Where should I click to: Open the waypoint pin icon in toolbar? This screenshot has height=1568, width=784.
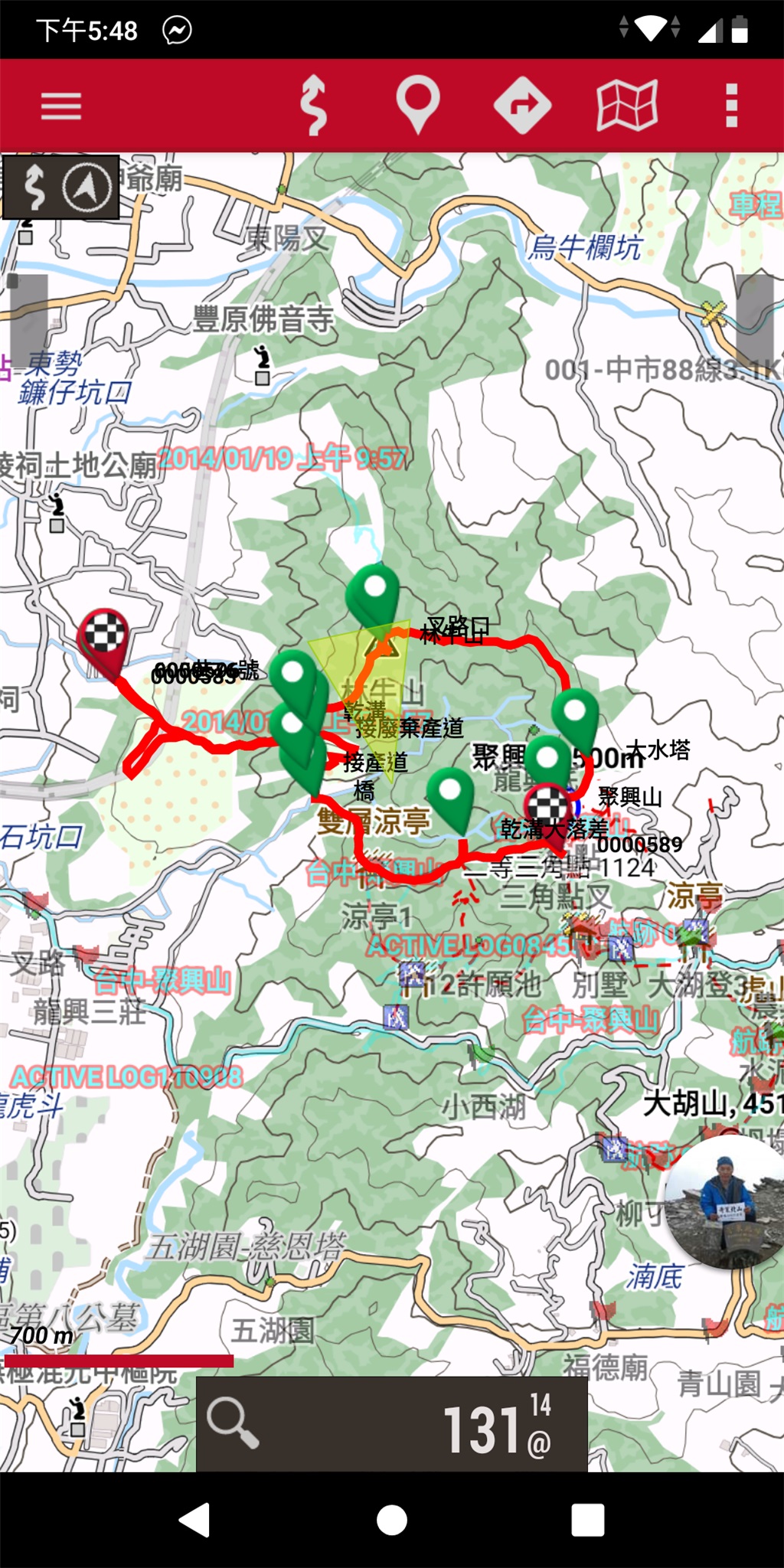(x=418, y=106)
